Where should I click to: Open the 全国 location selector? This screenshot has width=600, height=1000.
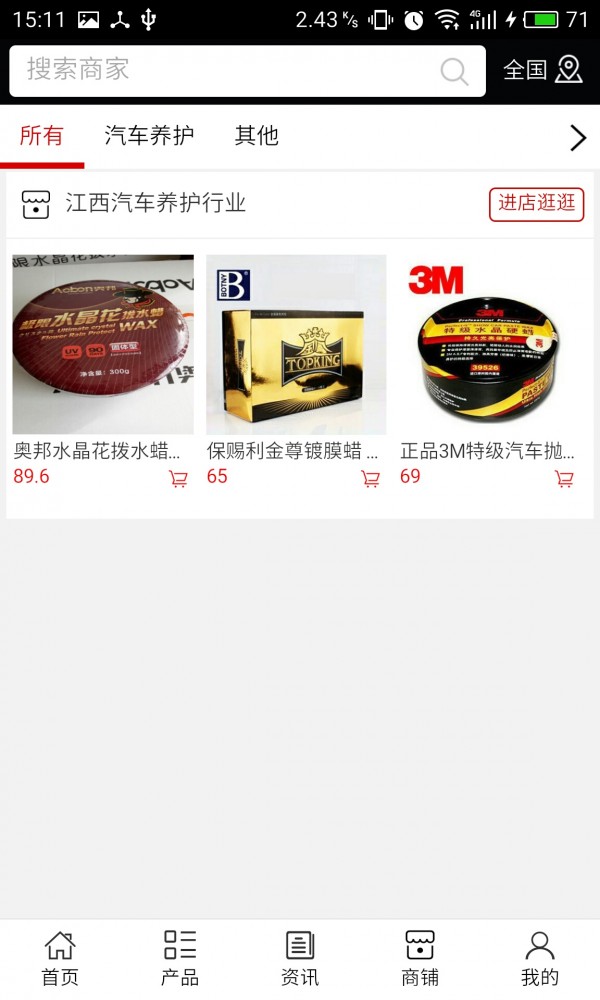(x=542, y=70)
